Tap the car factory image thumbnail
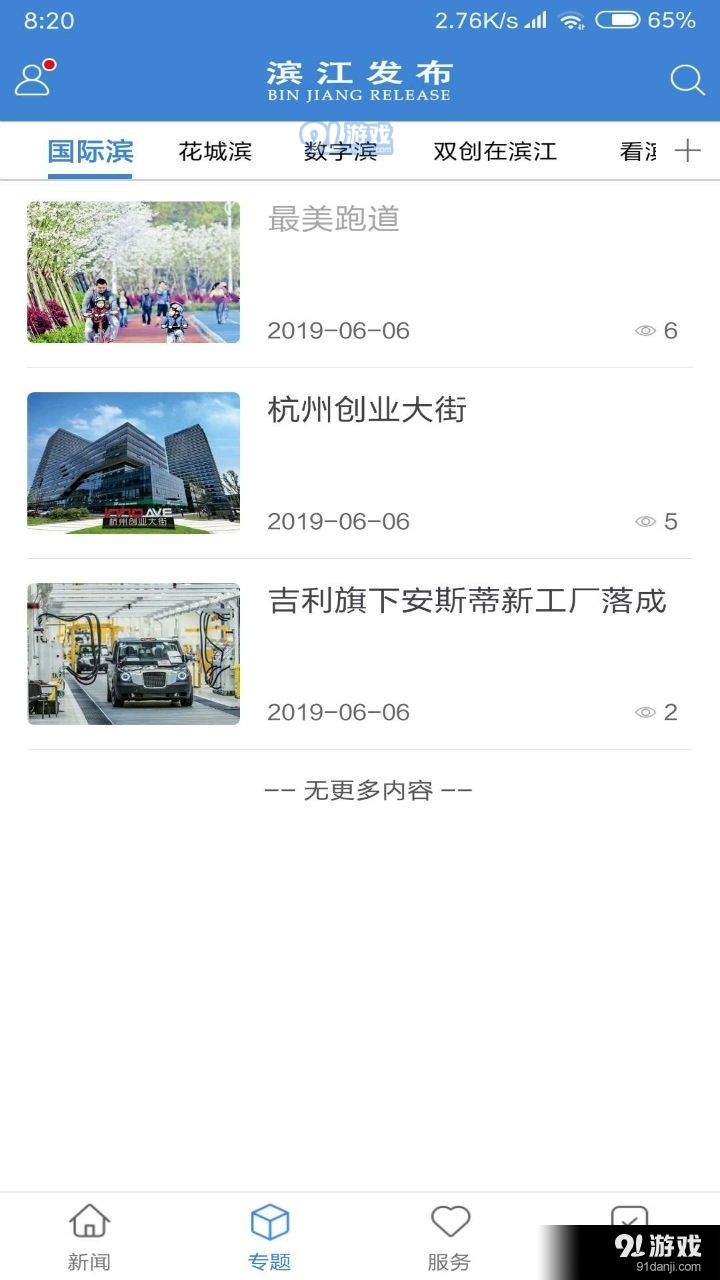 tap(133, 653)
